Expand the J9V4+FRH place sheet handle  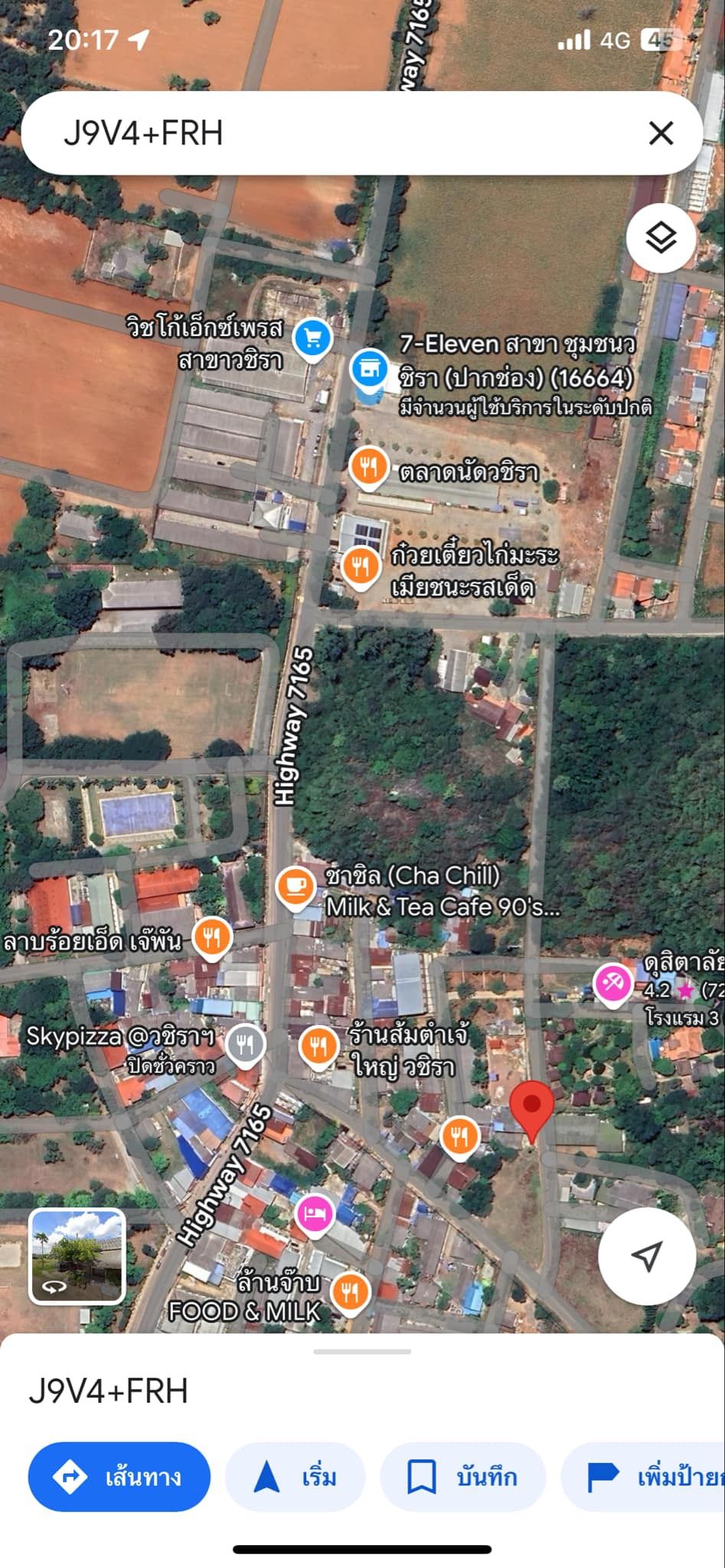362,1351
